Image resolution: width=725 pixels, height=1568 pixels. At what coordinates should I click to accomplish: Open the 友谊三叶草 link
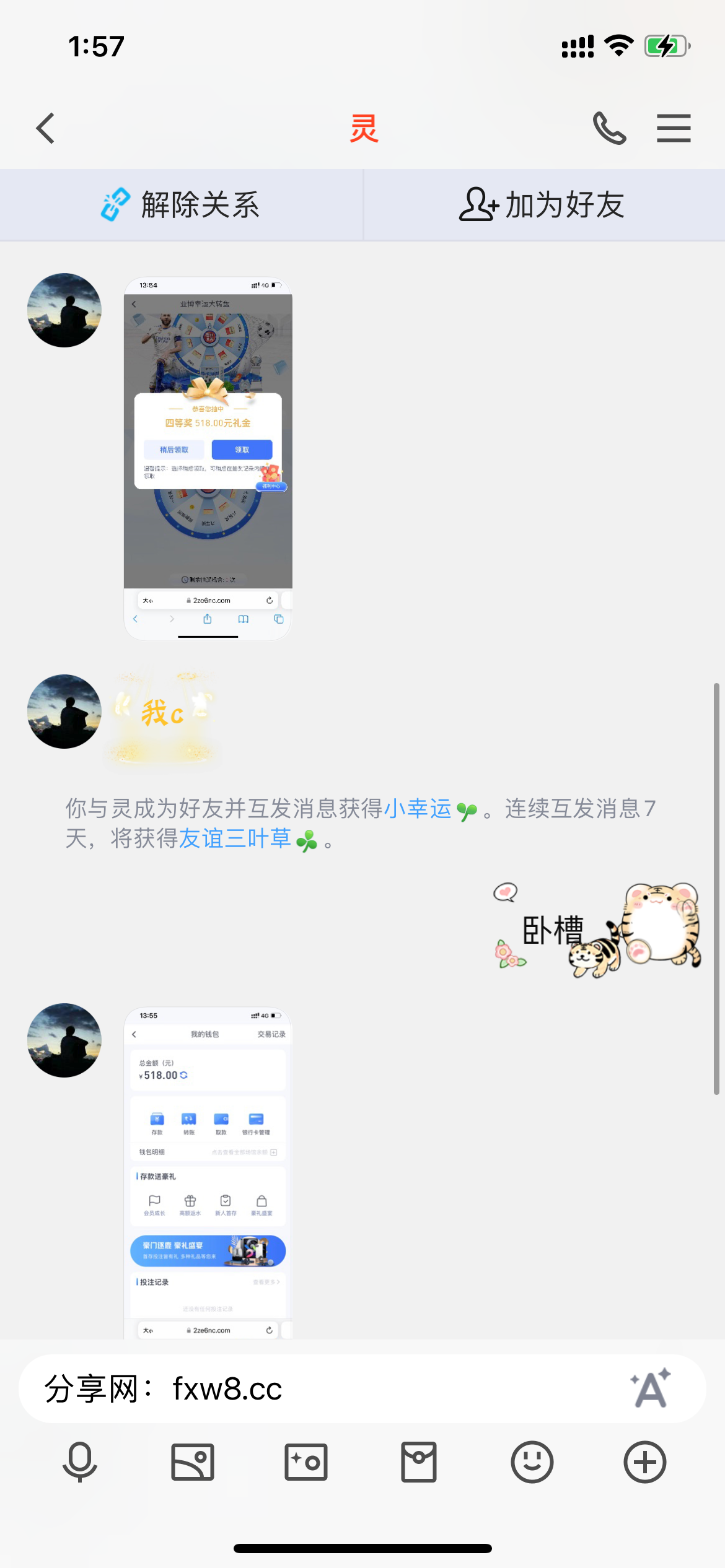[x=235, y=839]
